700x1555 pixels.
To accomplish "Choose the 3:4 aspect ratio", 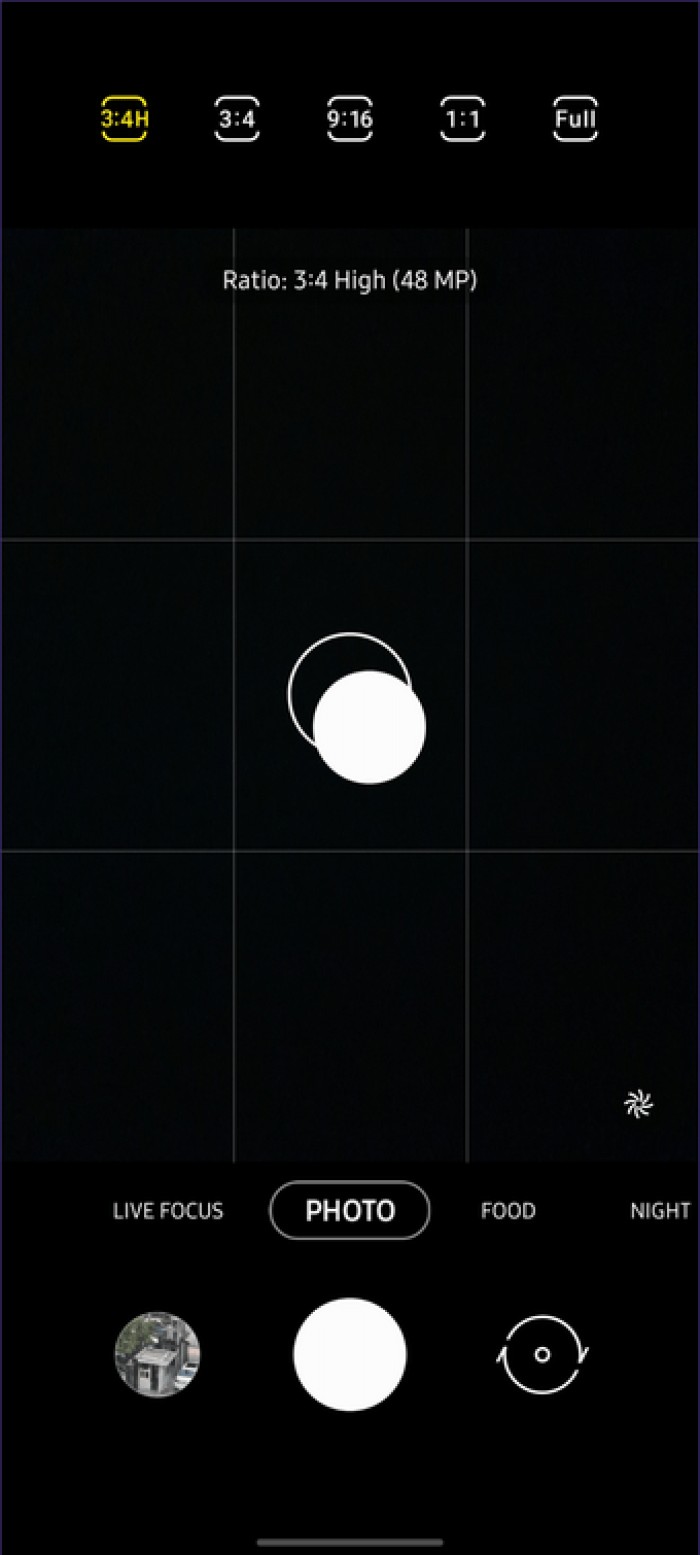I will click(237, 119).
